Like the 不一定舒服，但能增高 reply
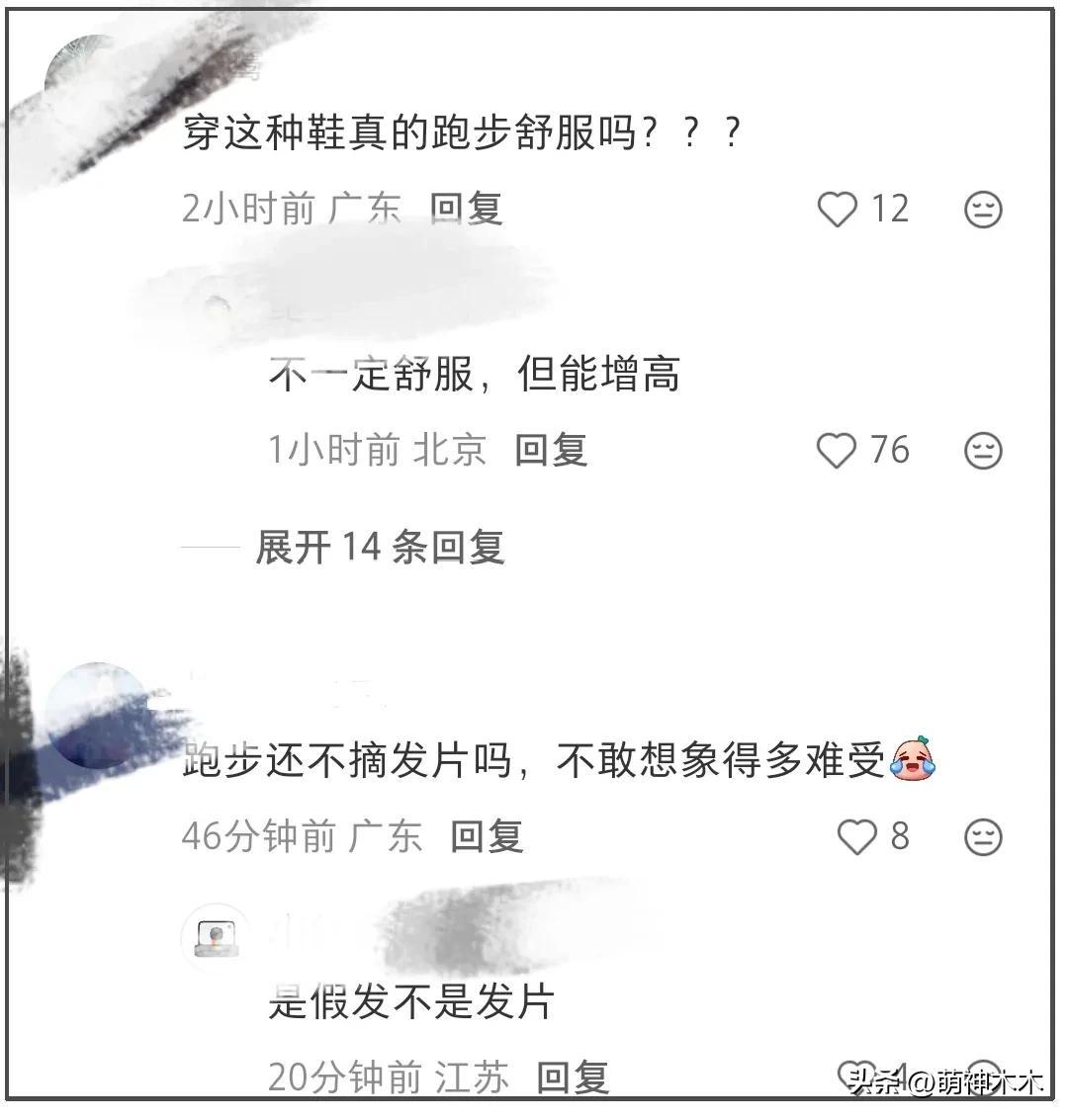1068x1120 pixels. coord(837,451)
